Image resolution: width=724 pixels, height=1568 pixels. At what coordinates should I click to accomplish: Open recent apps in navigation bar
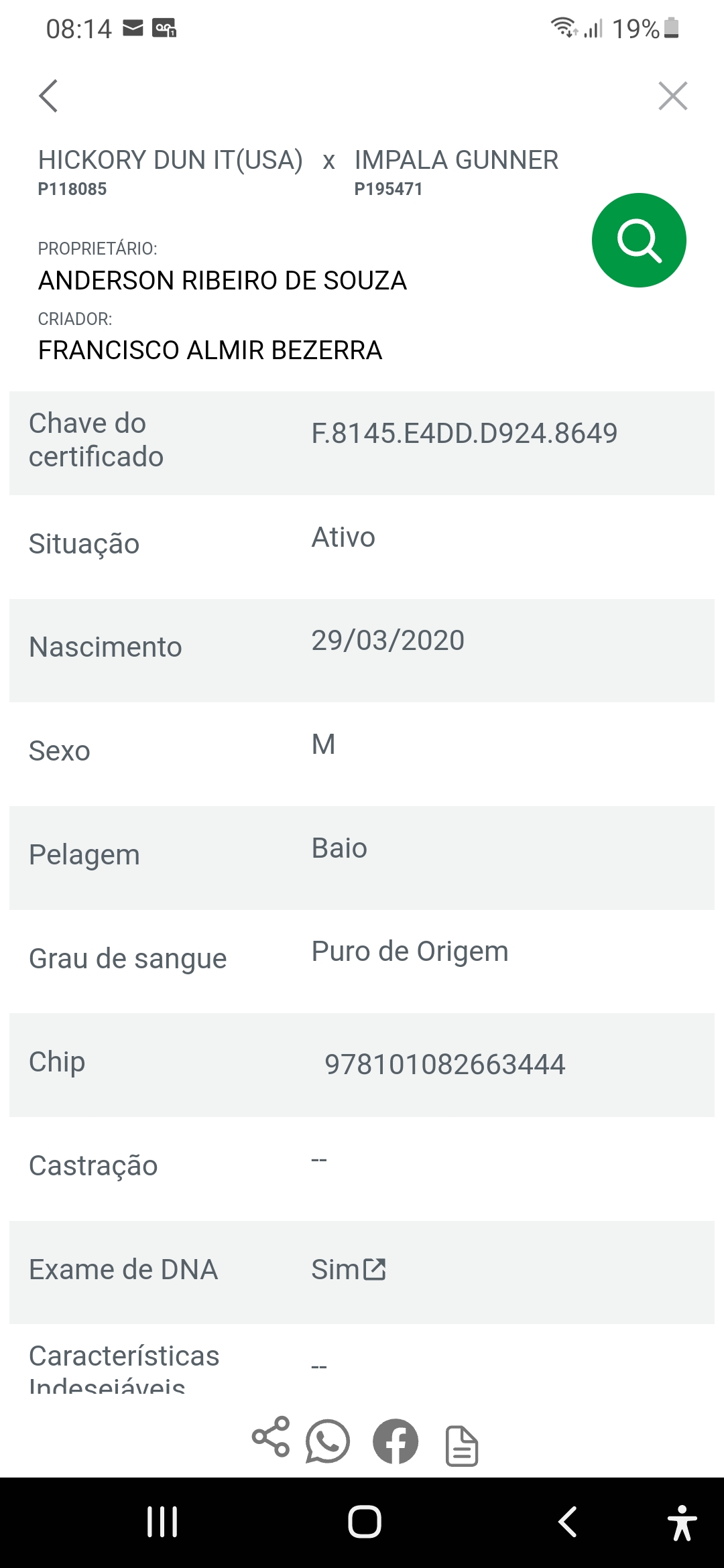162,1521
